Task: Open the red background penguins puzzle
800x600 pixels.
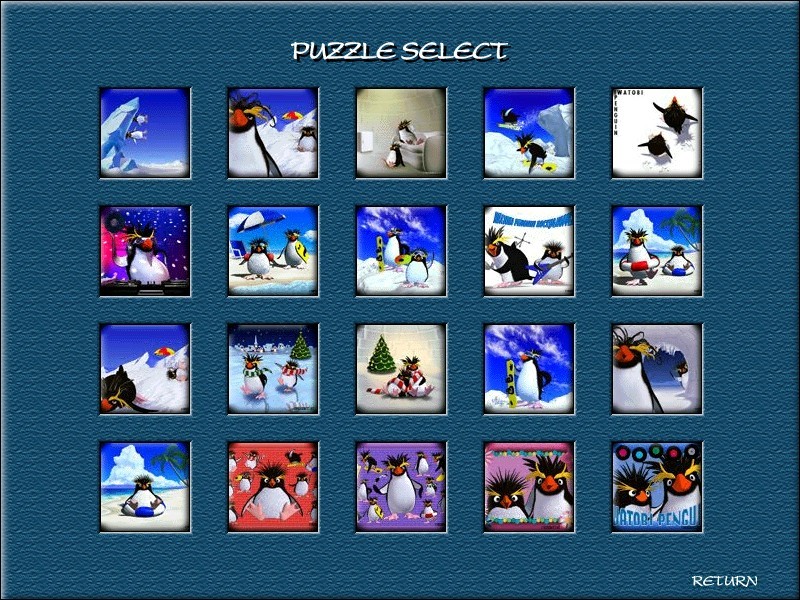Action: pyautogui.click(x=273, y=487)
